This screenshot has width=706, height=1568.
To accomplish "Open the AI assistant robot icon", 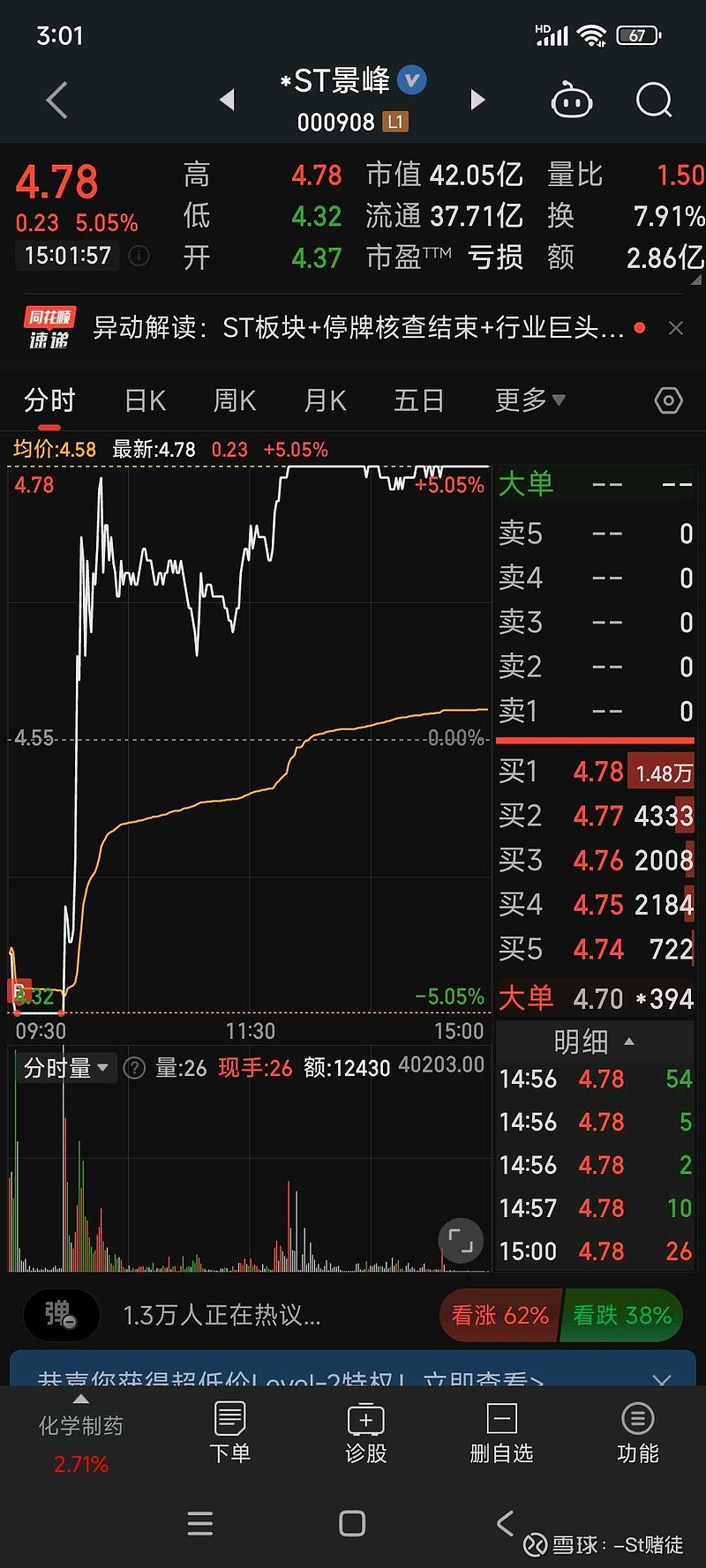I will click(x=572, y=100).
